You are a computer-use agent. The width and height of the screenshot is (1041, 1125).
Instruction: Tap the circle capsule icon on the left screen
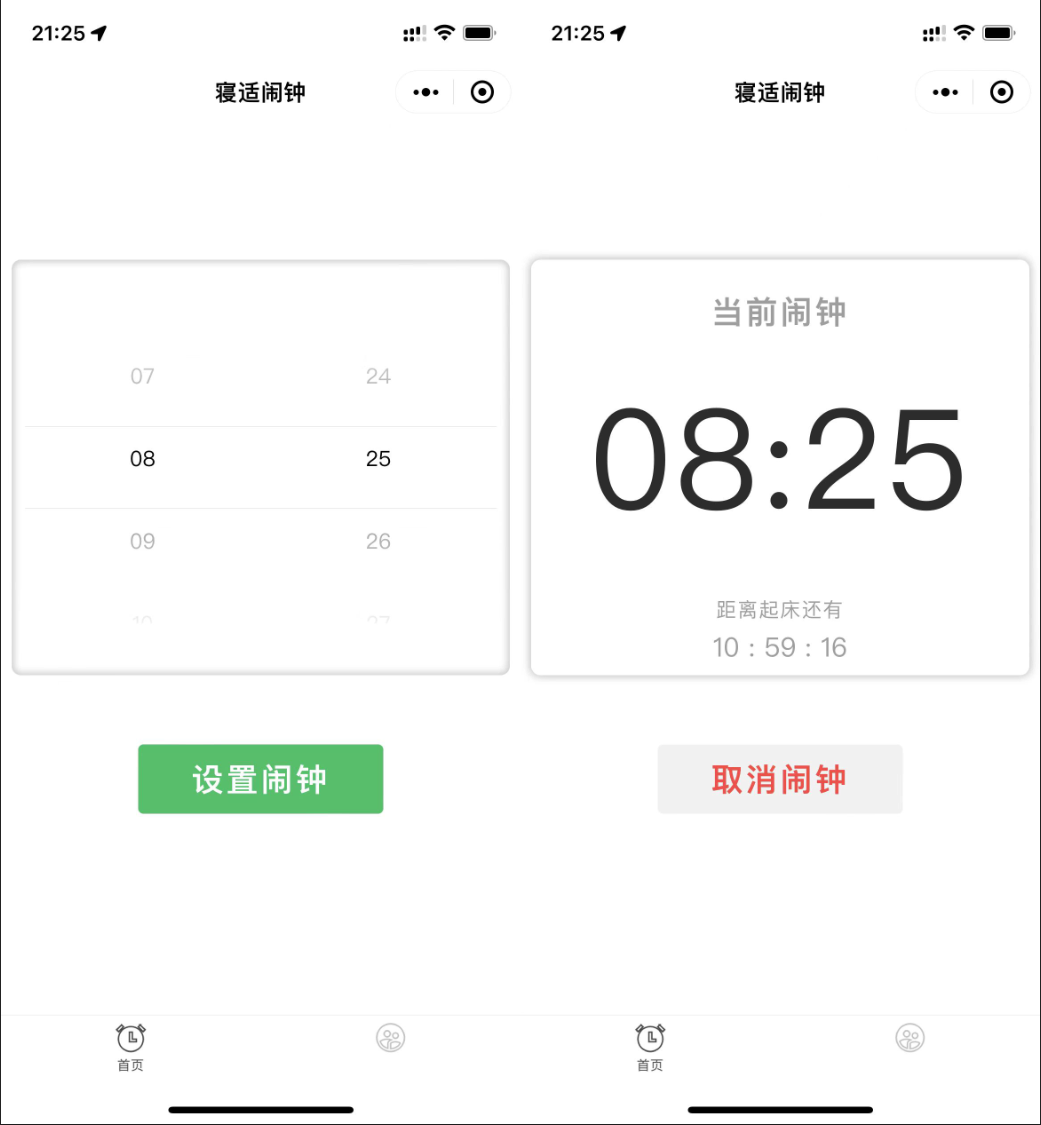(482, 91)
